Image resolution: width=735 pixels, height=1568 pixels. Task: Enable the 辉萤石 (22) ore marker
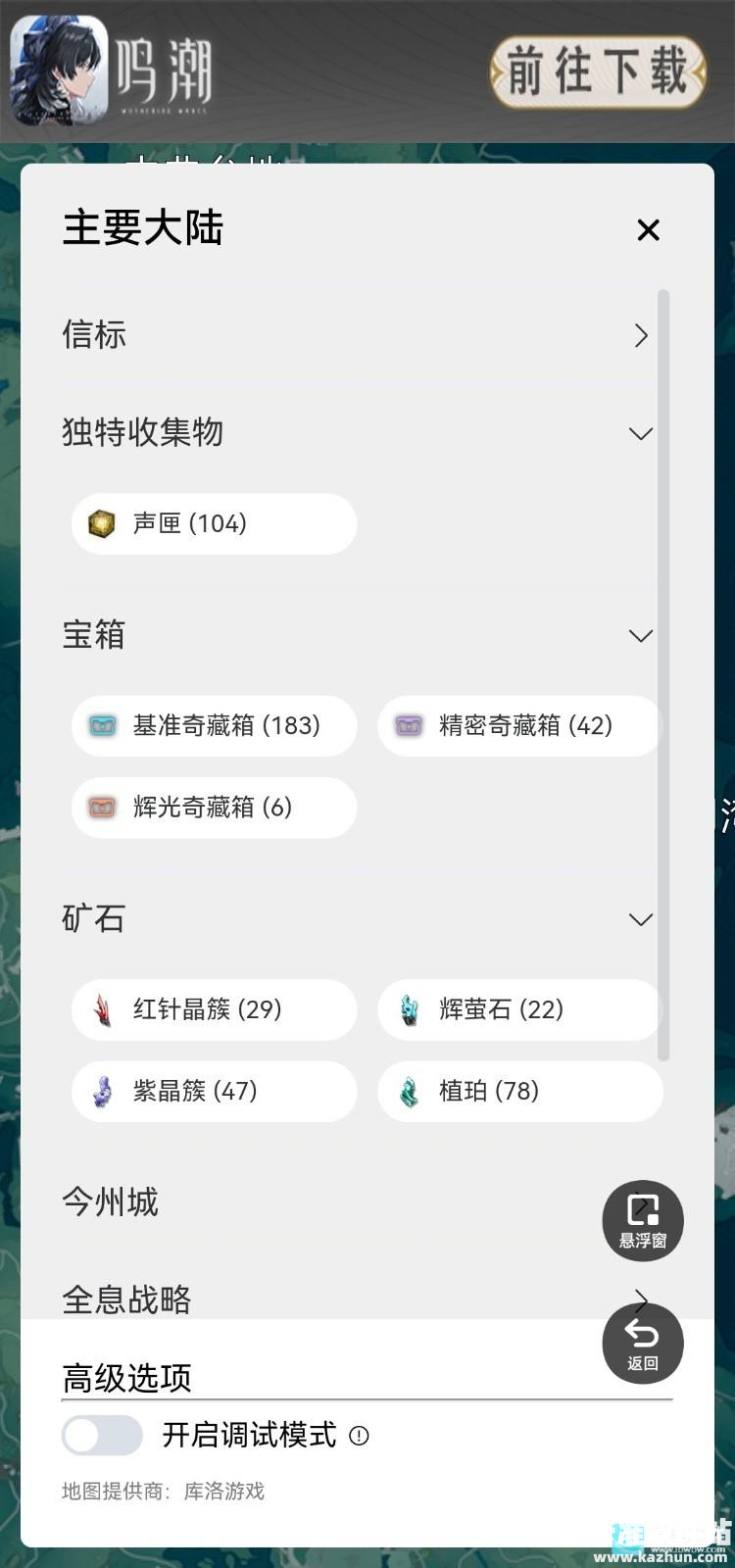[x=518, y=1009]
